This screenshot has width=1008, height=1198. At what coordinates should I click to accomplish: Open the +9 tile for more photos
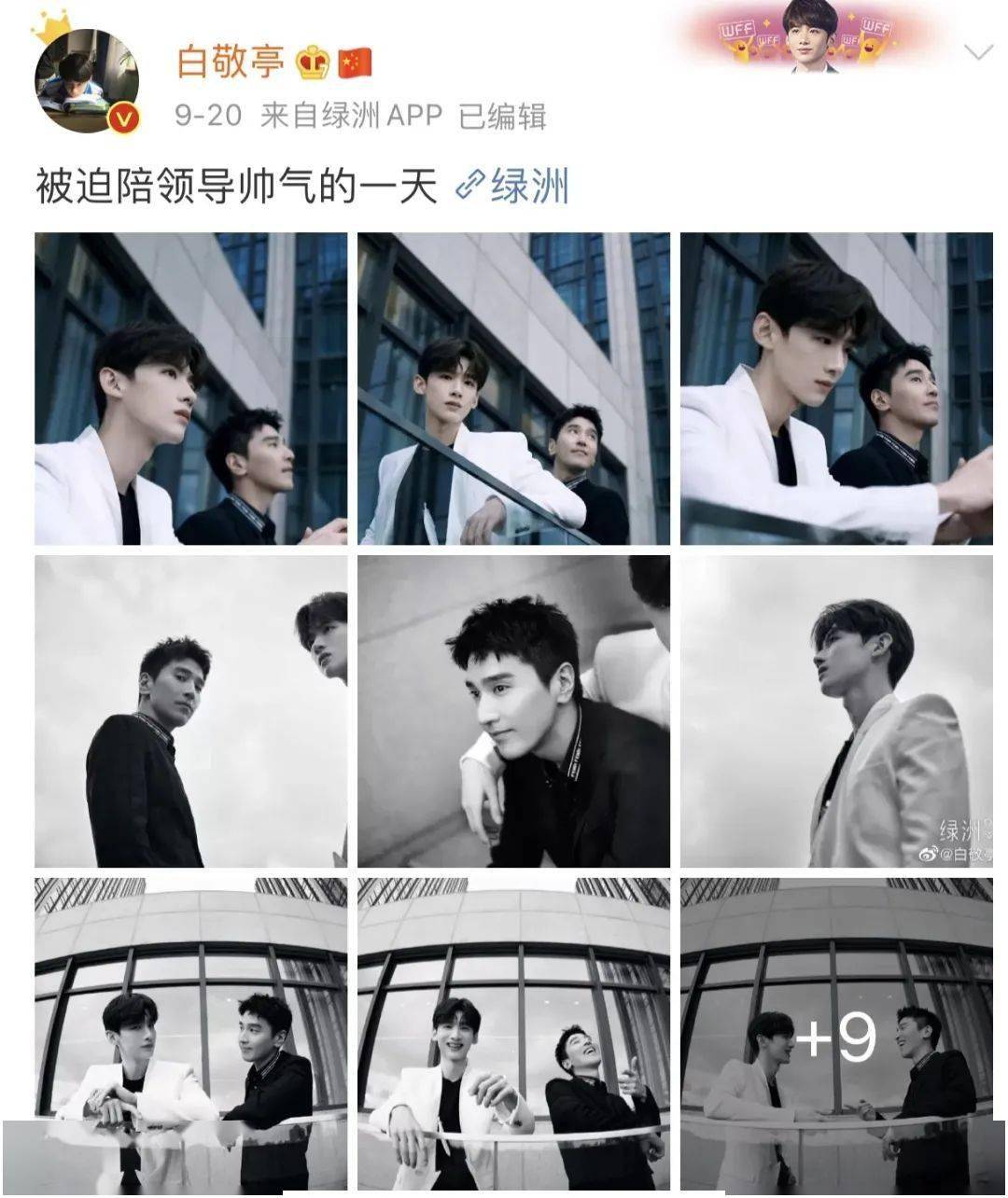click(x=836, y=1034)
